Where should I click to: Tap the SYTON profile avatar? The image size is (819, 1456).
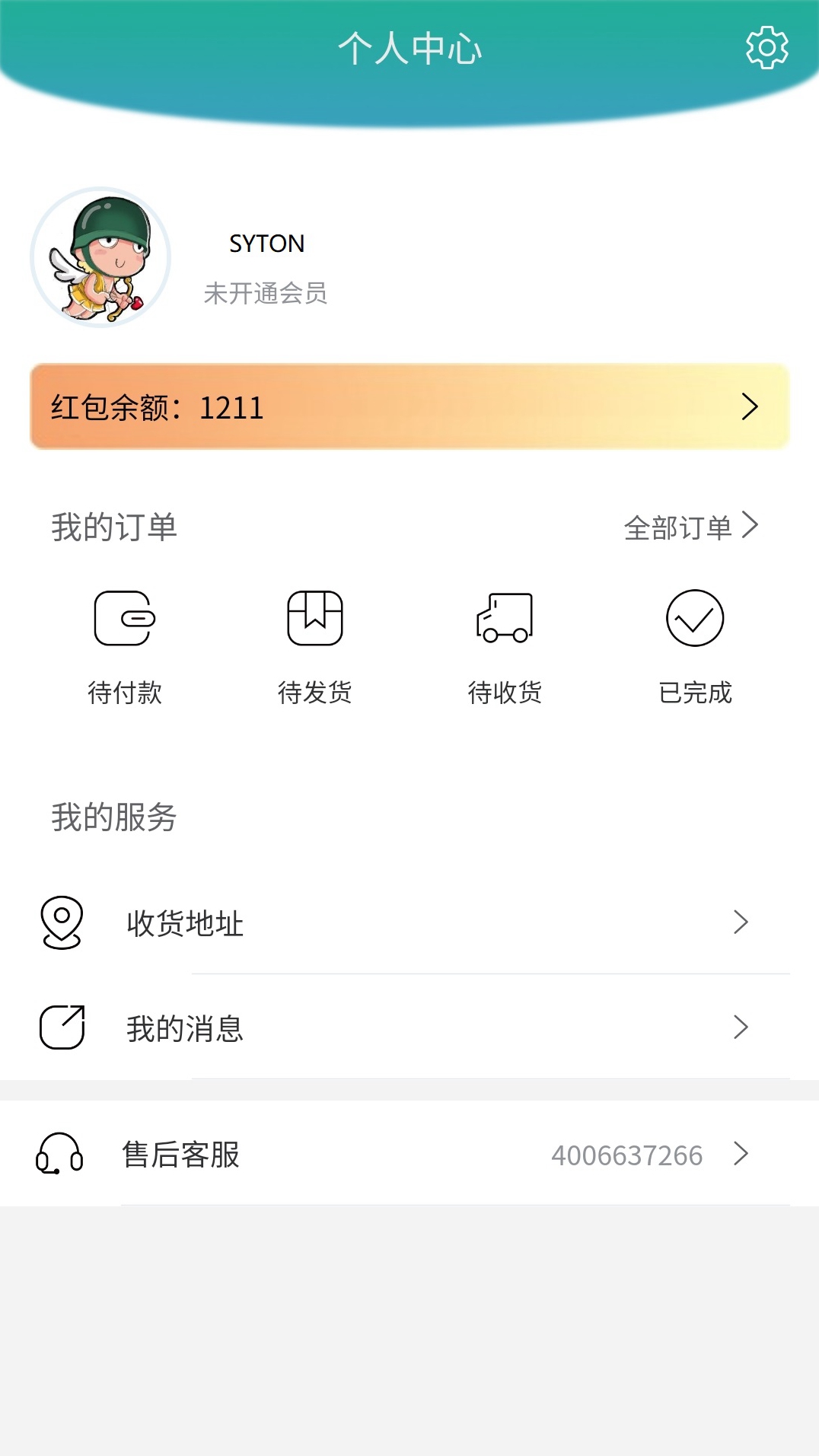pos(100,257)
